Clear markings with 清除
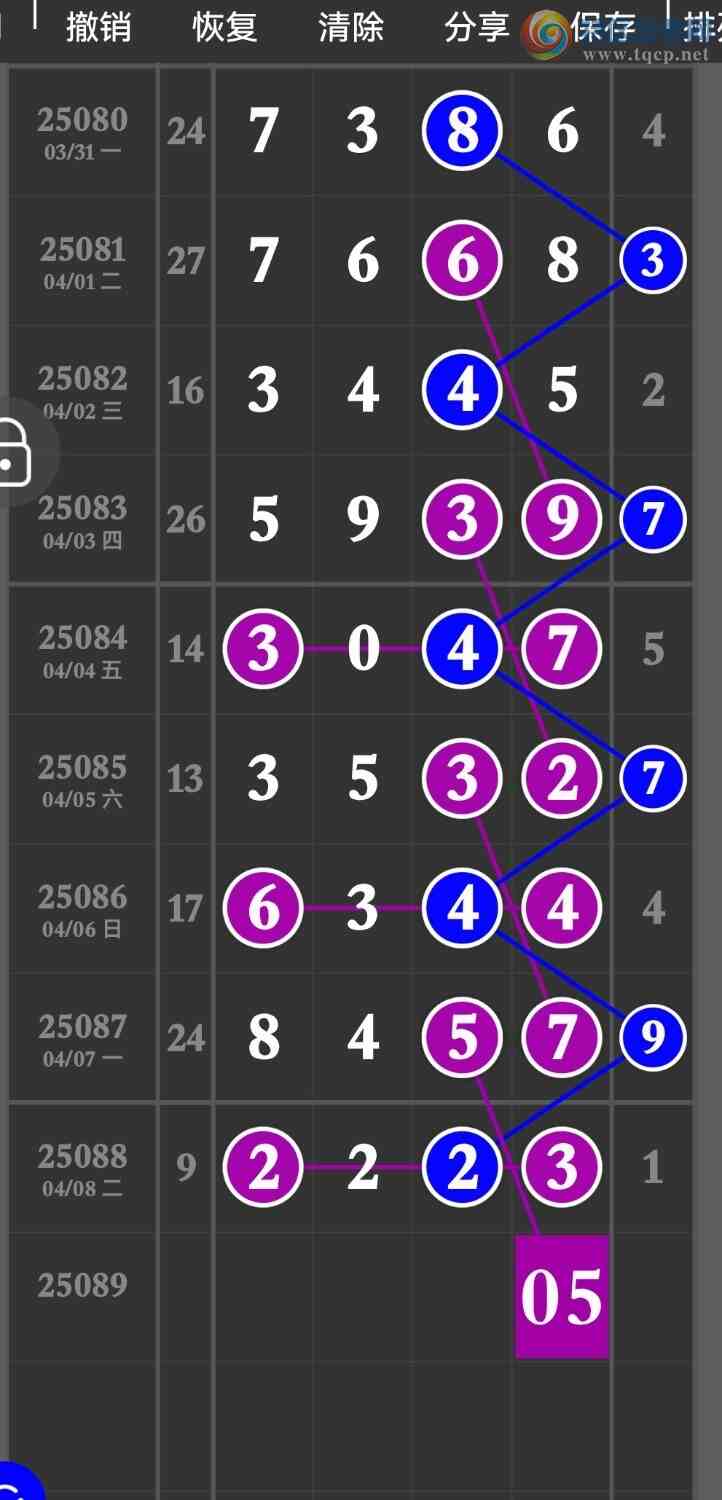 [350, 27]
